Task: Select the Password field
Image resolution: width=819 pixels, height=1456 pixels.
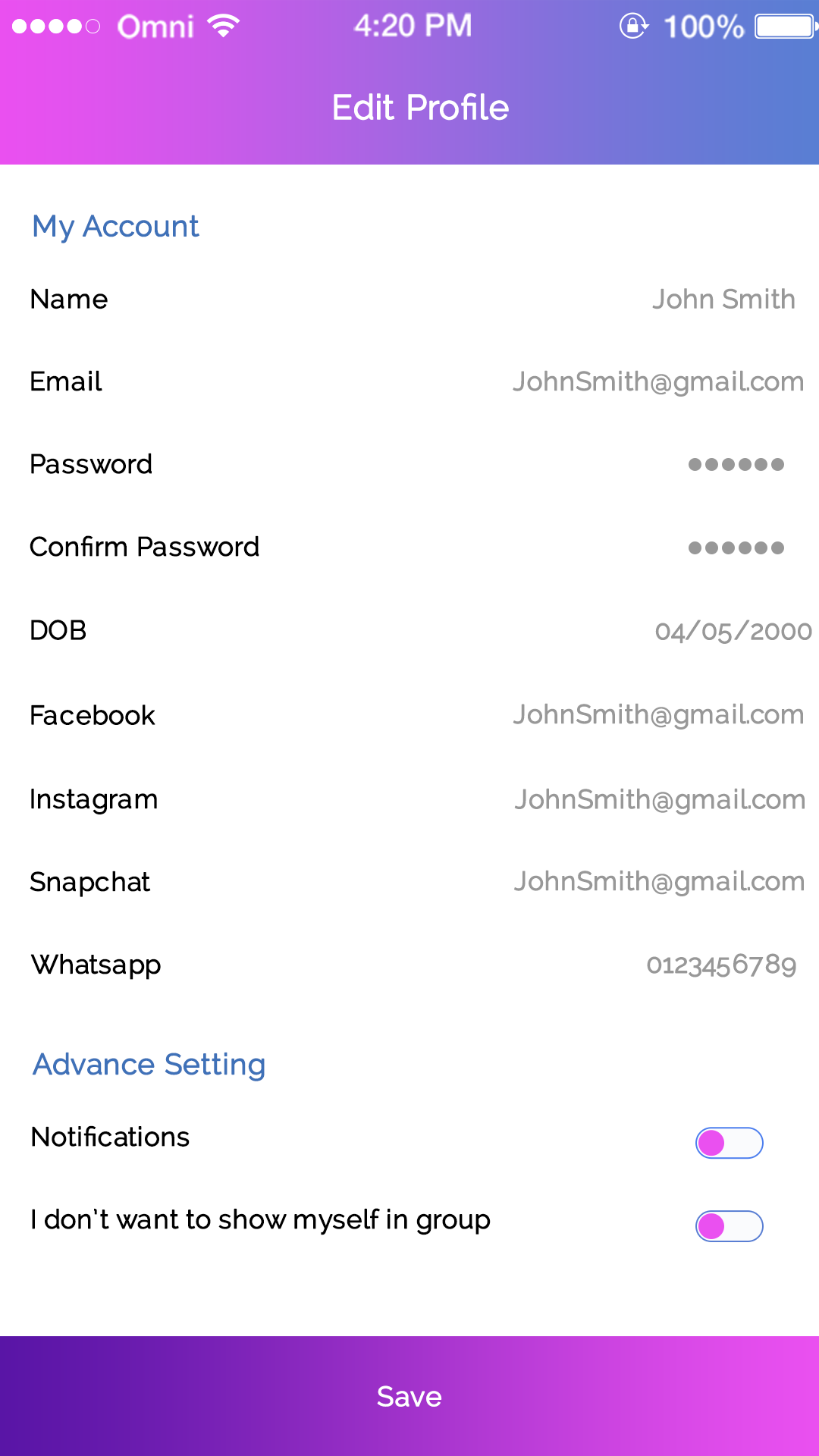Action: 735,464
